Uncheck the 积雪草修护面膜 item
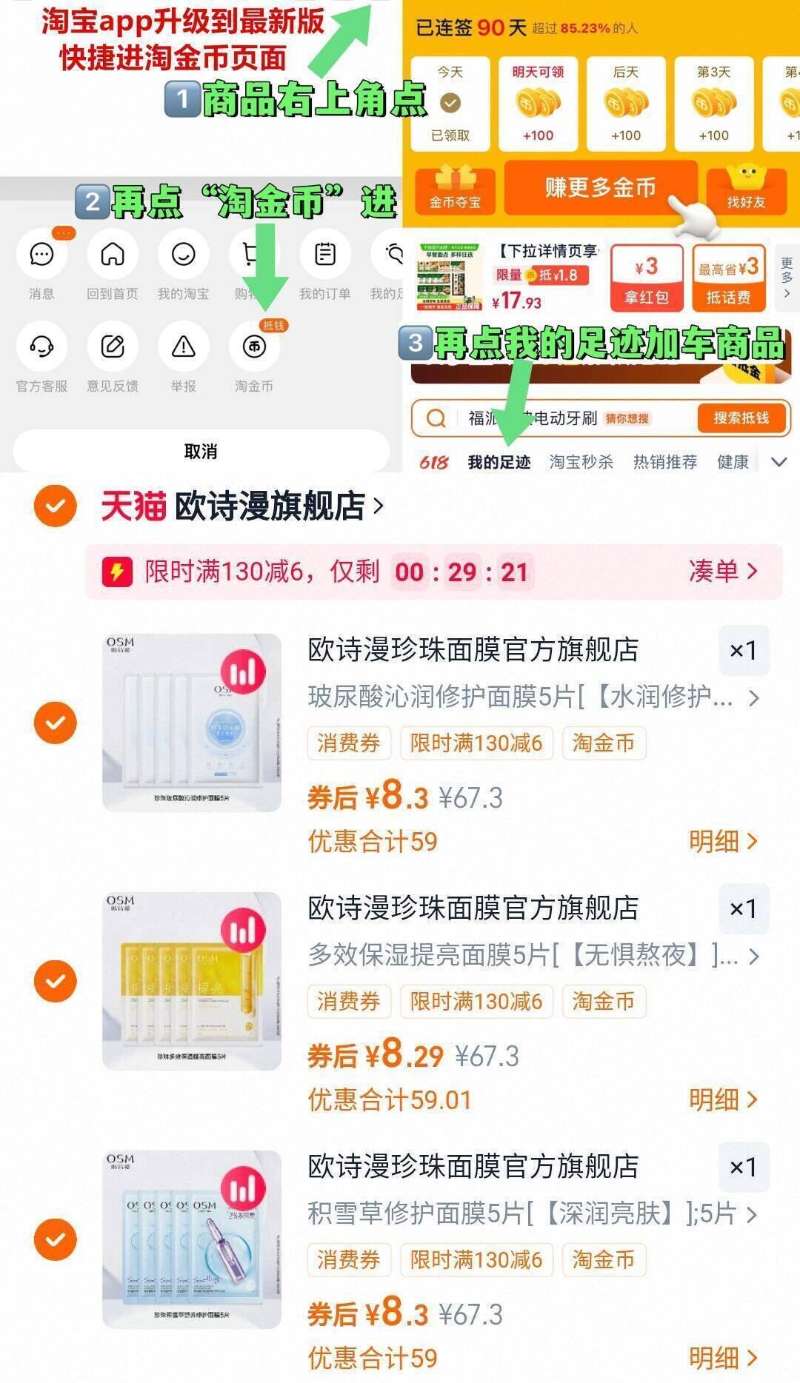This screenshot has width=800, height=1383. 55,1239
